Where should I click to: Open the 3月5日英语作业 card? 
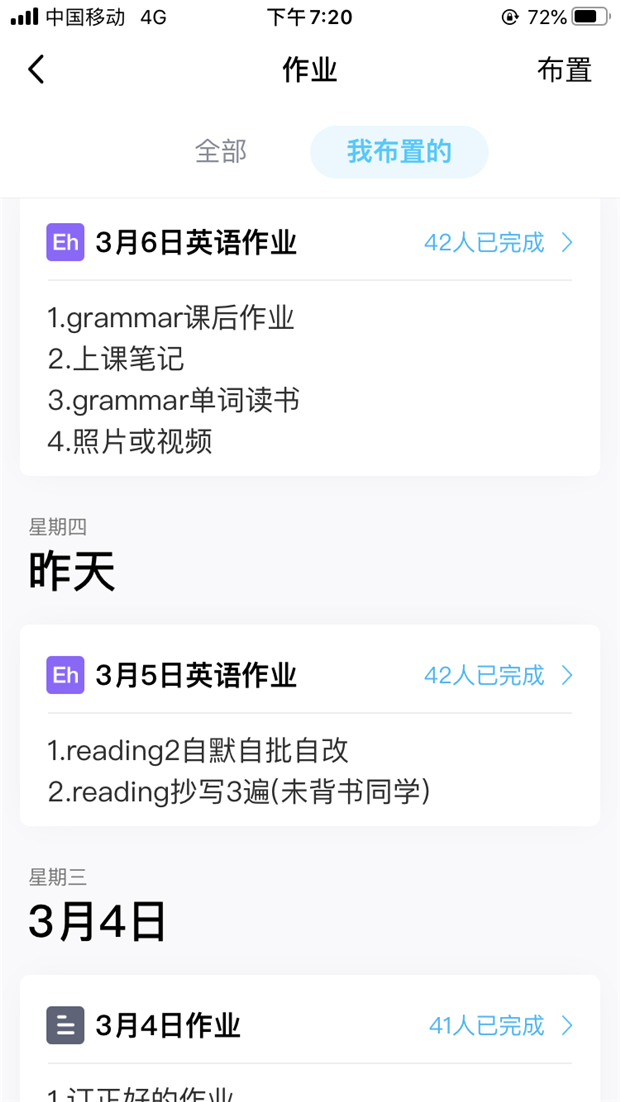(310, 725)
